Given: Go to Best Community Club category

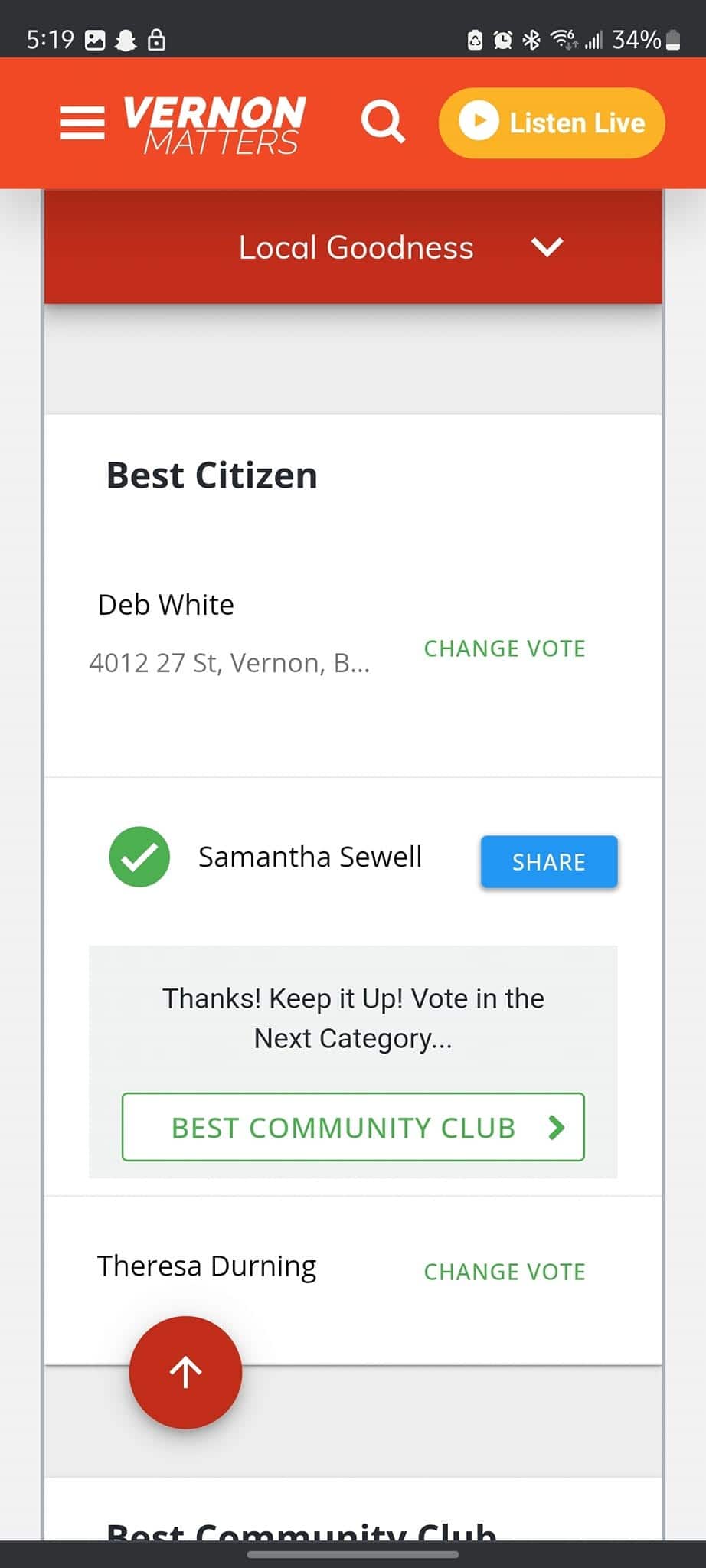Looking at the screenshot, I should tap(353, 1127).
